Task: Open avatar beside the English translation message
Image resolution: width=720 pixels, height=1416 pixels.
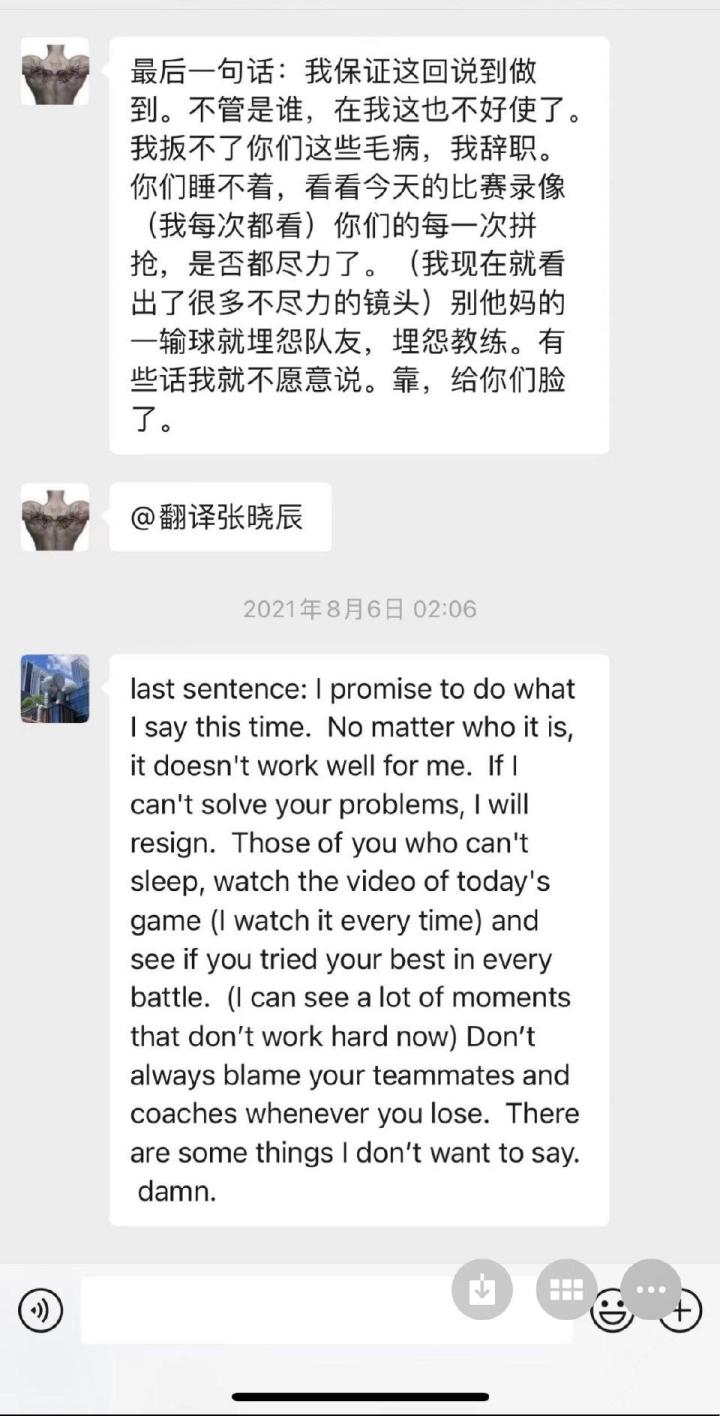Action: [x=55, y=689]
